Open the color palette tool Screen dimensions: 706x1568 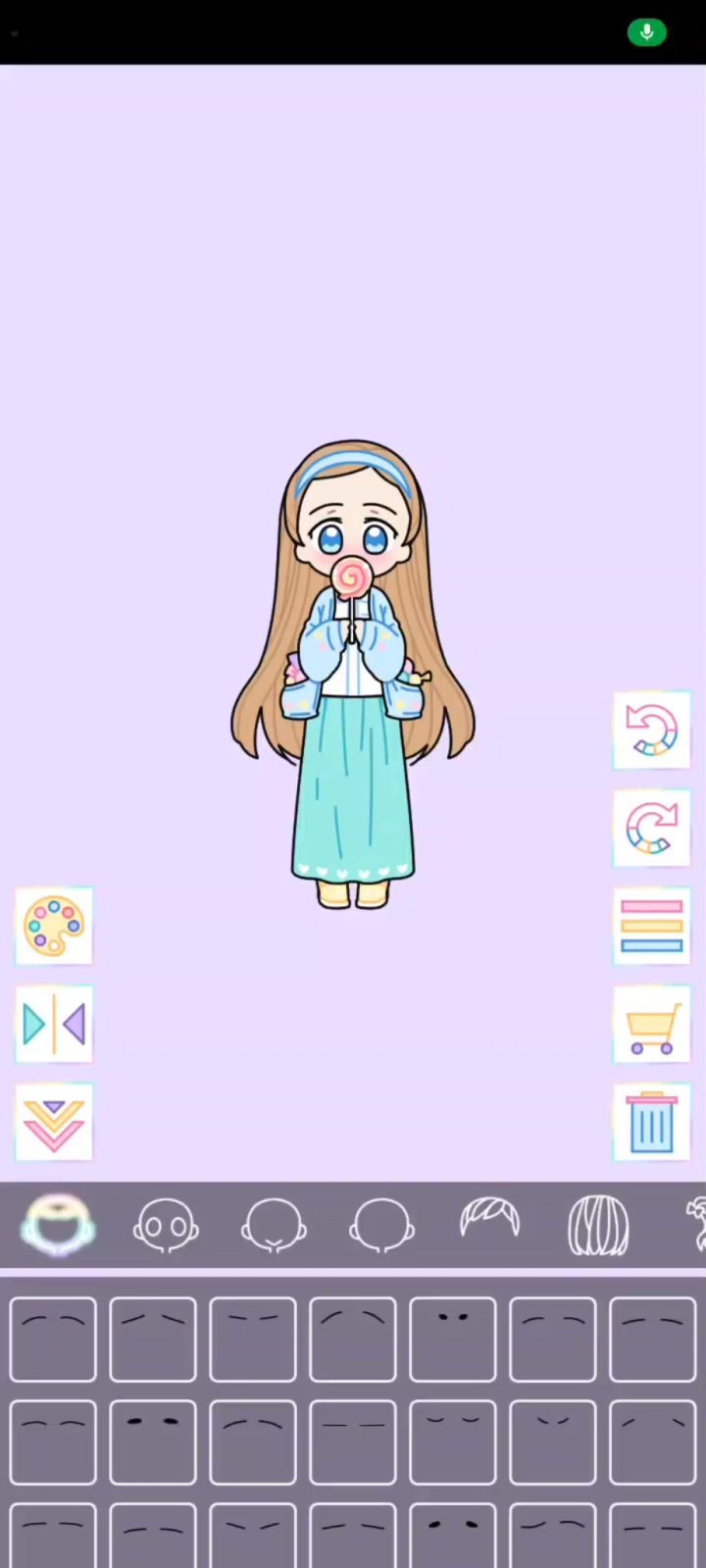(54, 926)
